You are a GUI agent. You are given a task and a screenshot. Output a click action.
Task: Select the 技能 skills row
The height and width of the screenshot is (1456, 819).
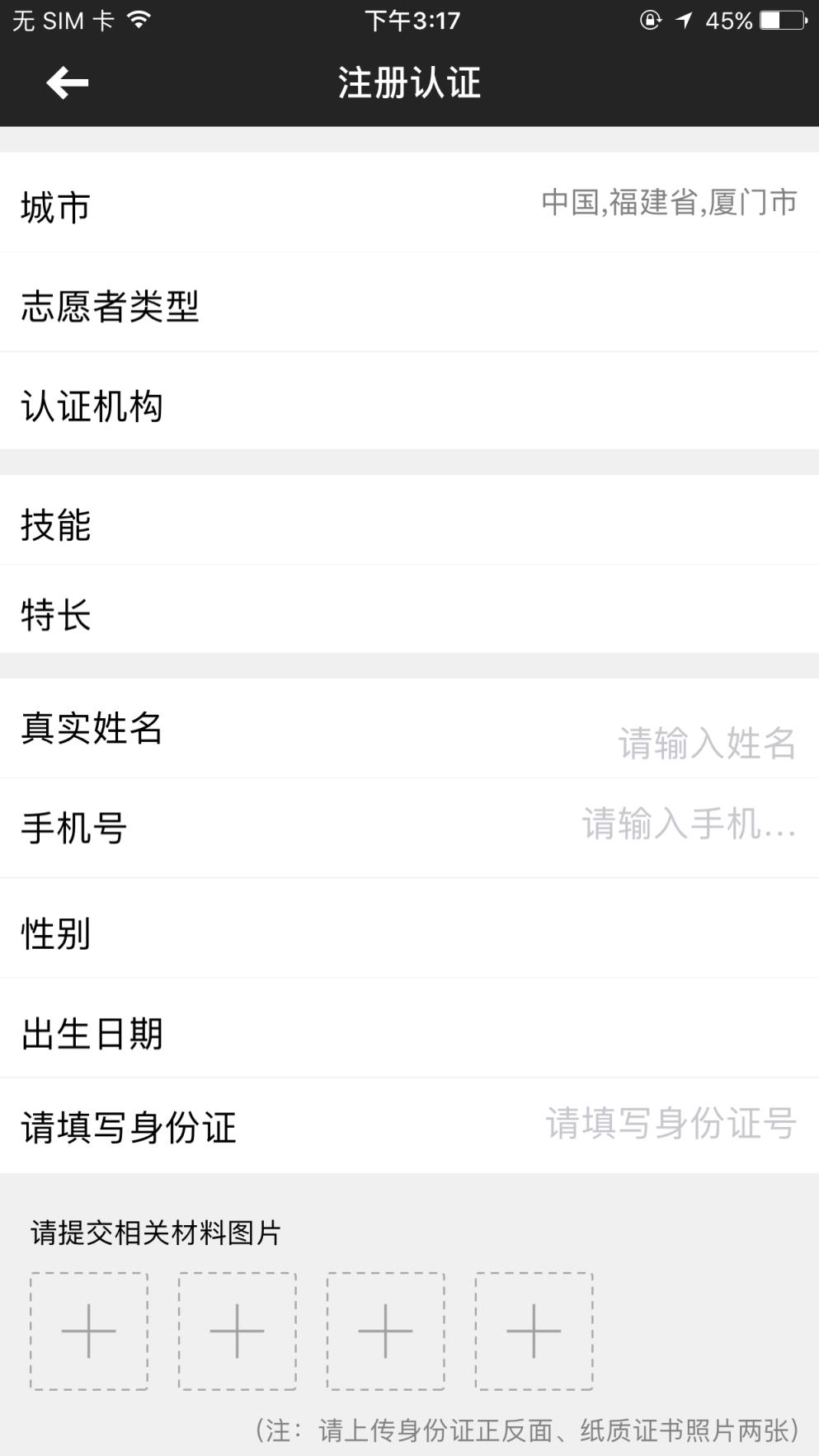coord(409,526)
